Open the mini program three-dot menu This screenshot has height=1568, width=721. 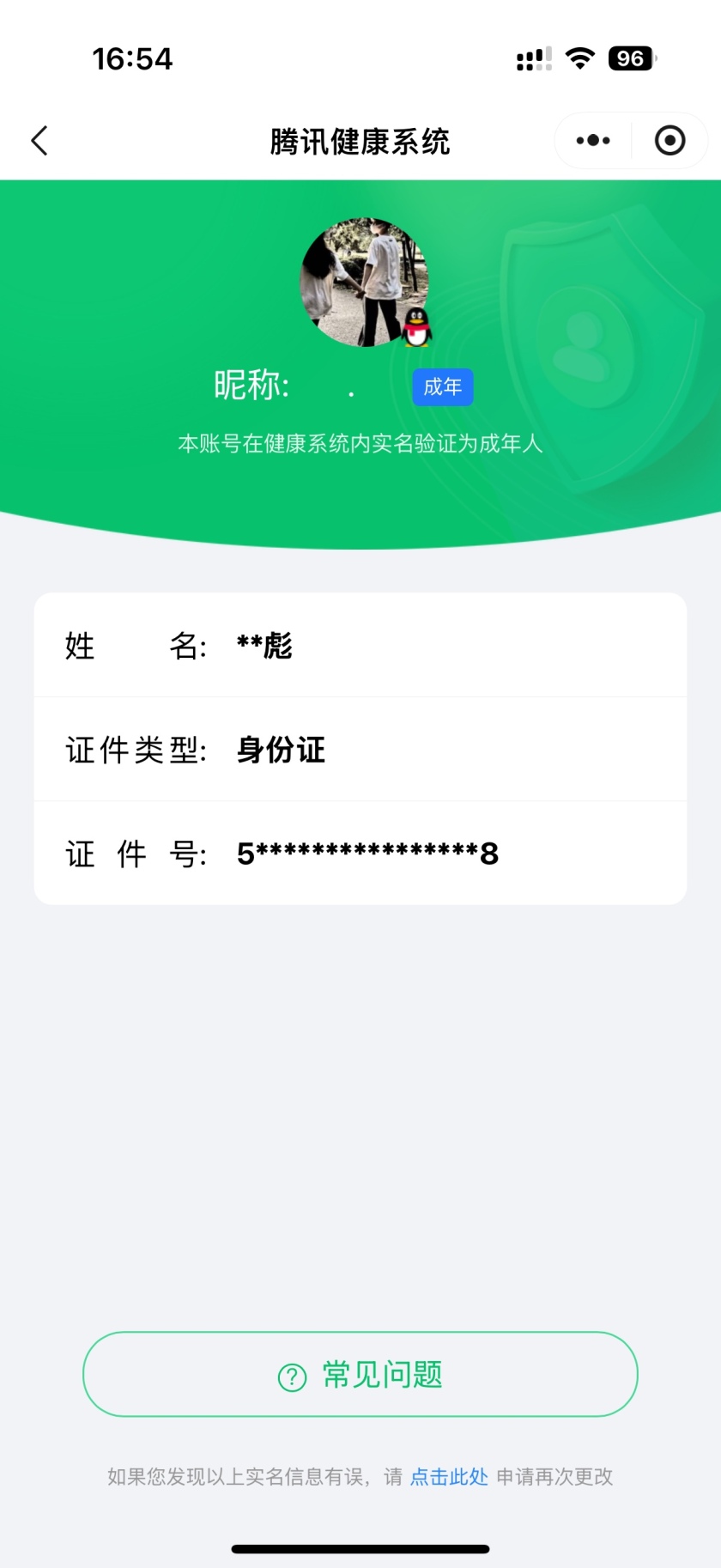[593, 141]
